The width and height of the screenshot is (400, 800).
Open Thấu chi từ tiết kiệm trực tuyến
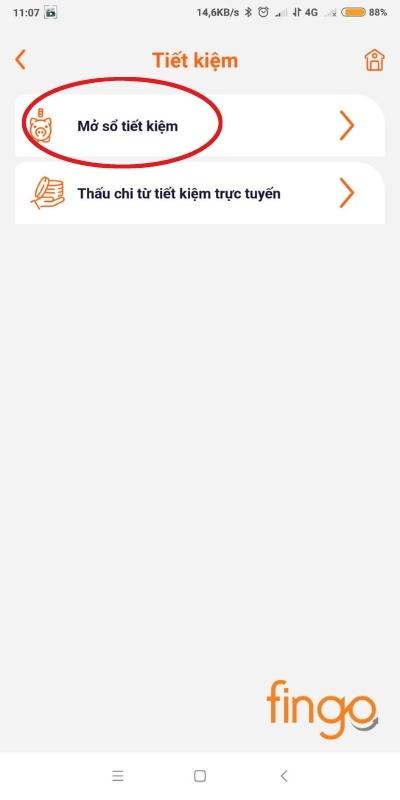(x=199, y=193)
